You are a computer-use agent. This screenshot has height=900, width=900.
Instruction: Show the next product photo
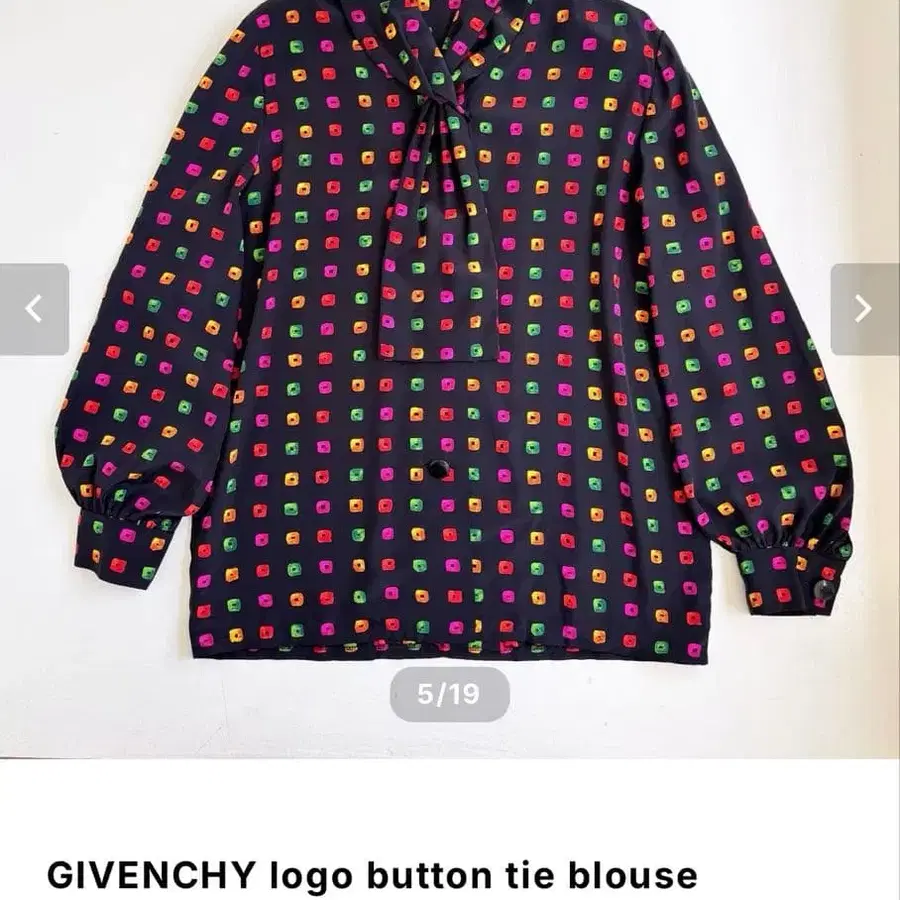coord(864,309)
